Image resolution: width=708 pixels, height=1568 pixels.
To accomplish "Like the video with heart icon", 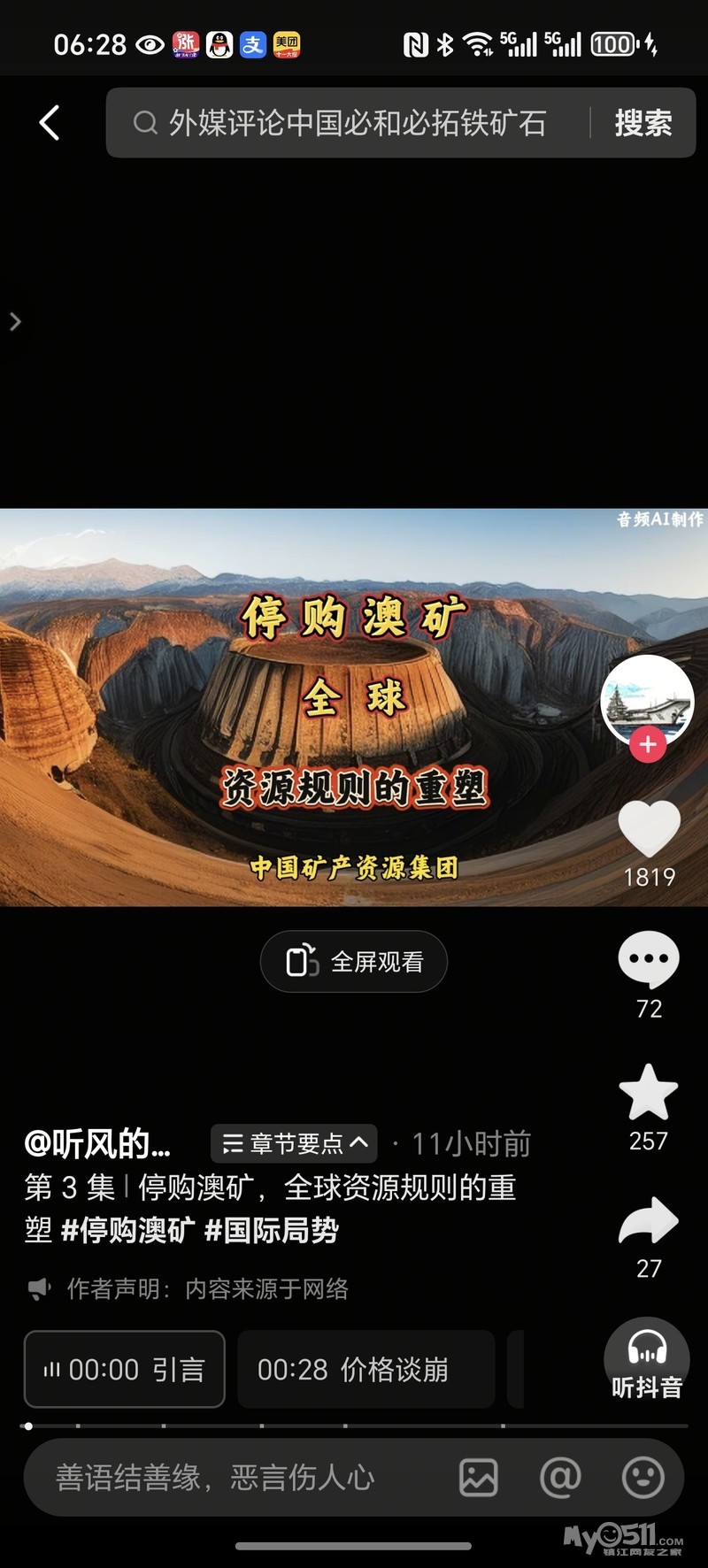I will (649, 828).
